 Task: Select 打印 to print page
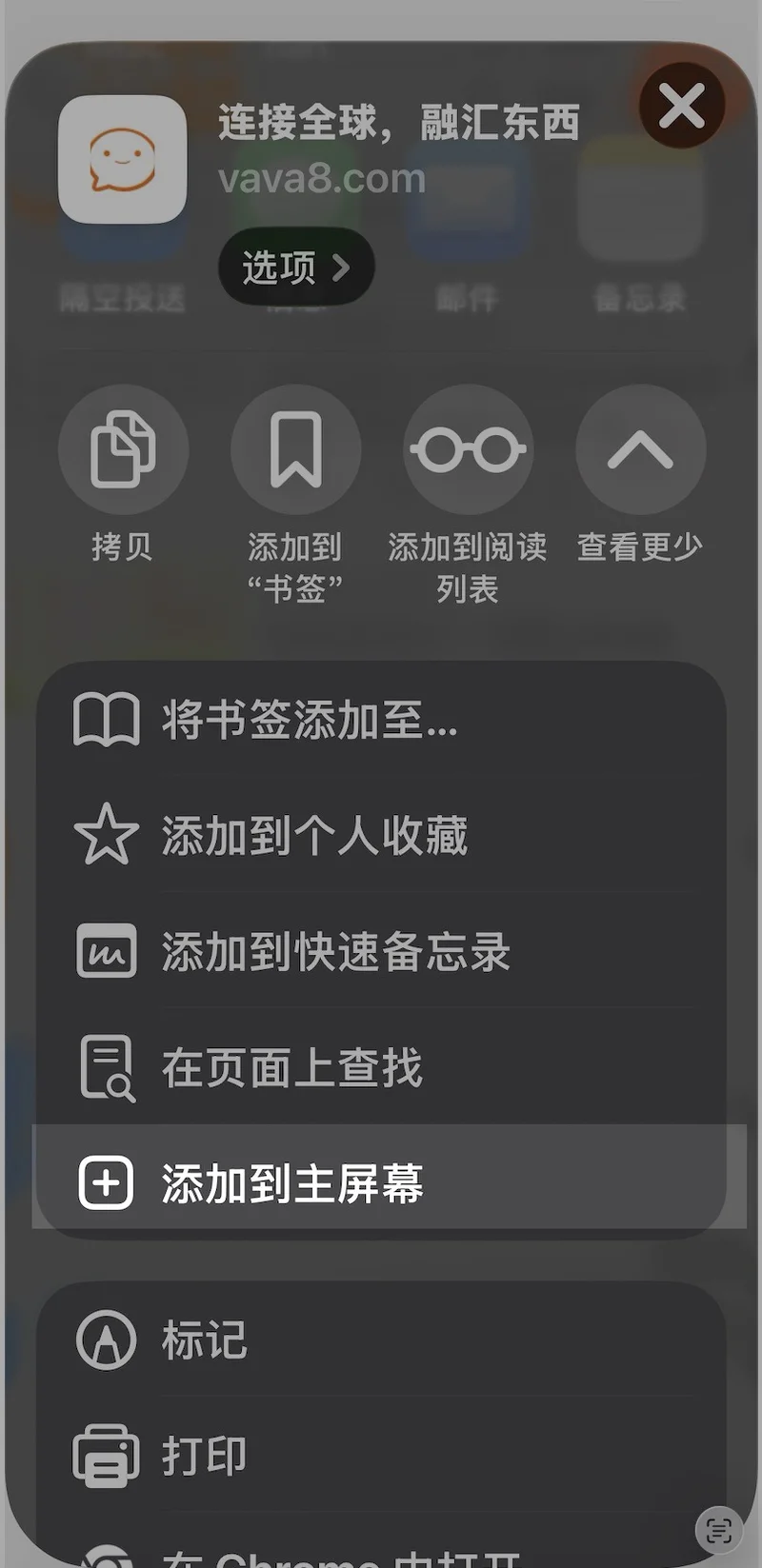click(x=381, y=1456)
